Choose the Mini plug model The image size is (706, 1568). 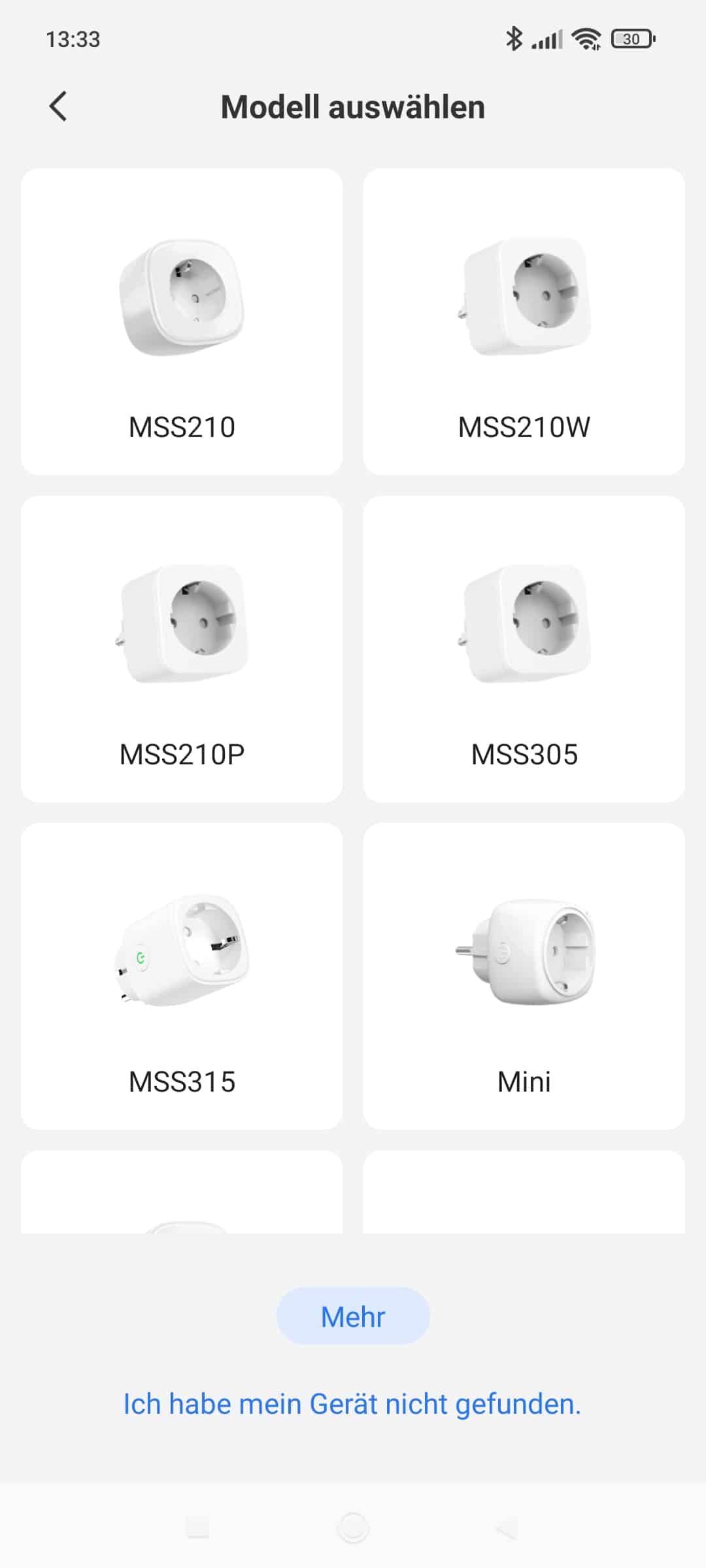524,976
